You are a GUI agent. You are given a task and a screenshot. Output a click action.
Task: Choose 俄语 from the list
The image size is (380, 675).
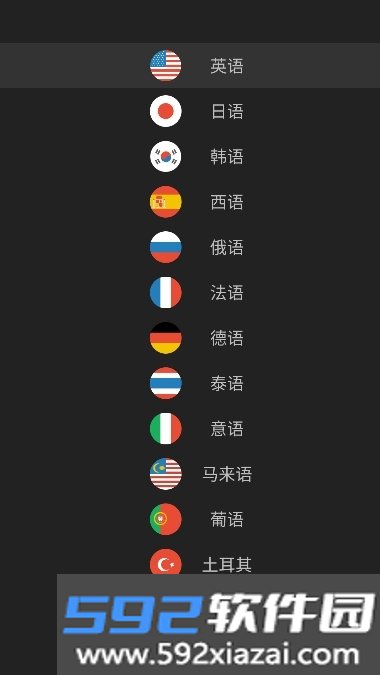190,247
